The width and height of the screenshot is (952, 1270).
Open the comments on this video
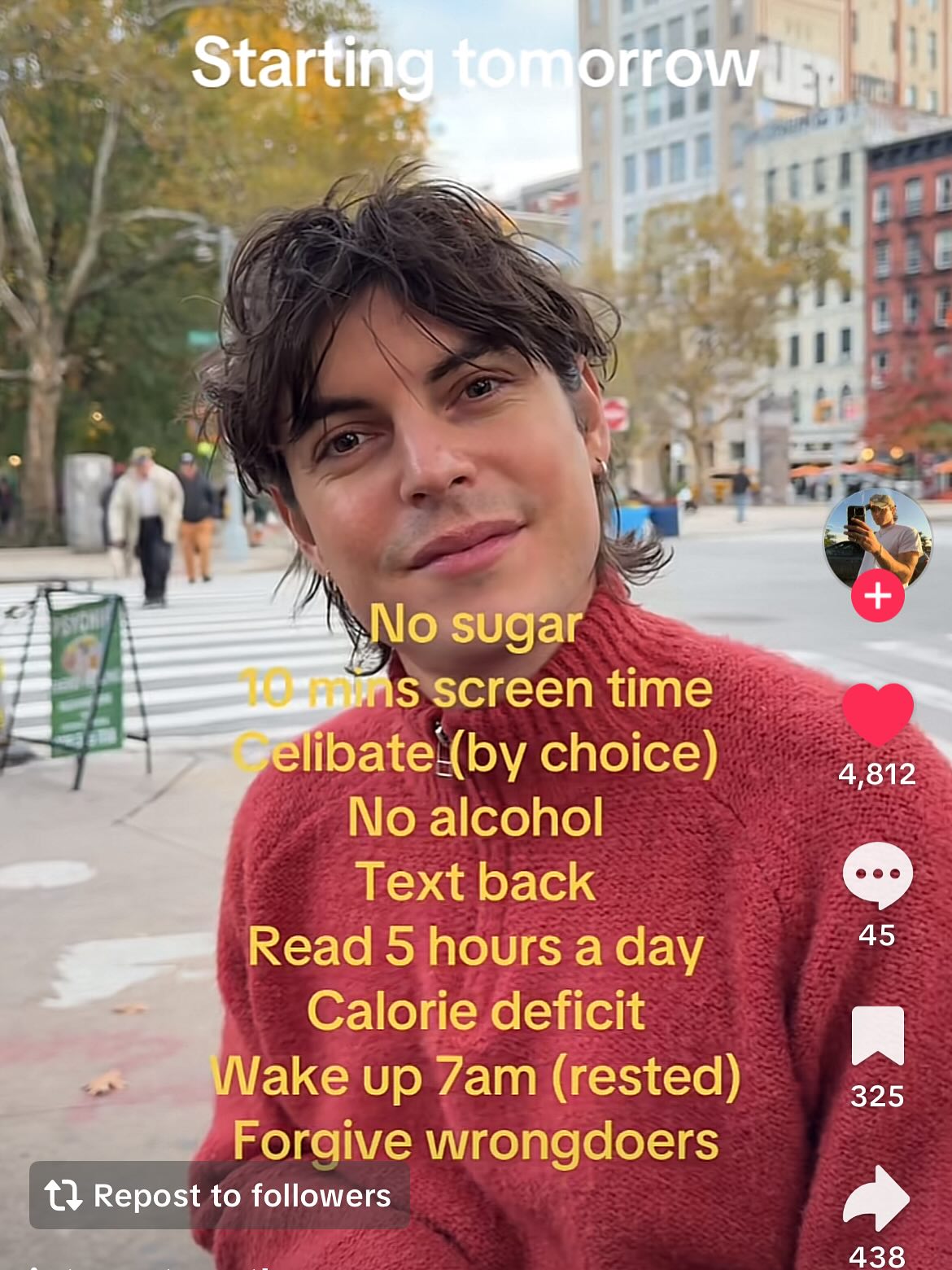point(877,874)
